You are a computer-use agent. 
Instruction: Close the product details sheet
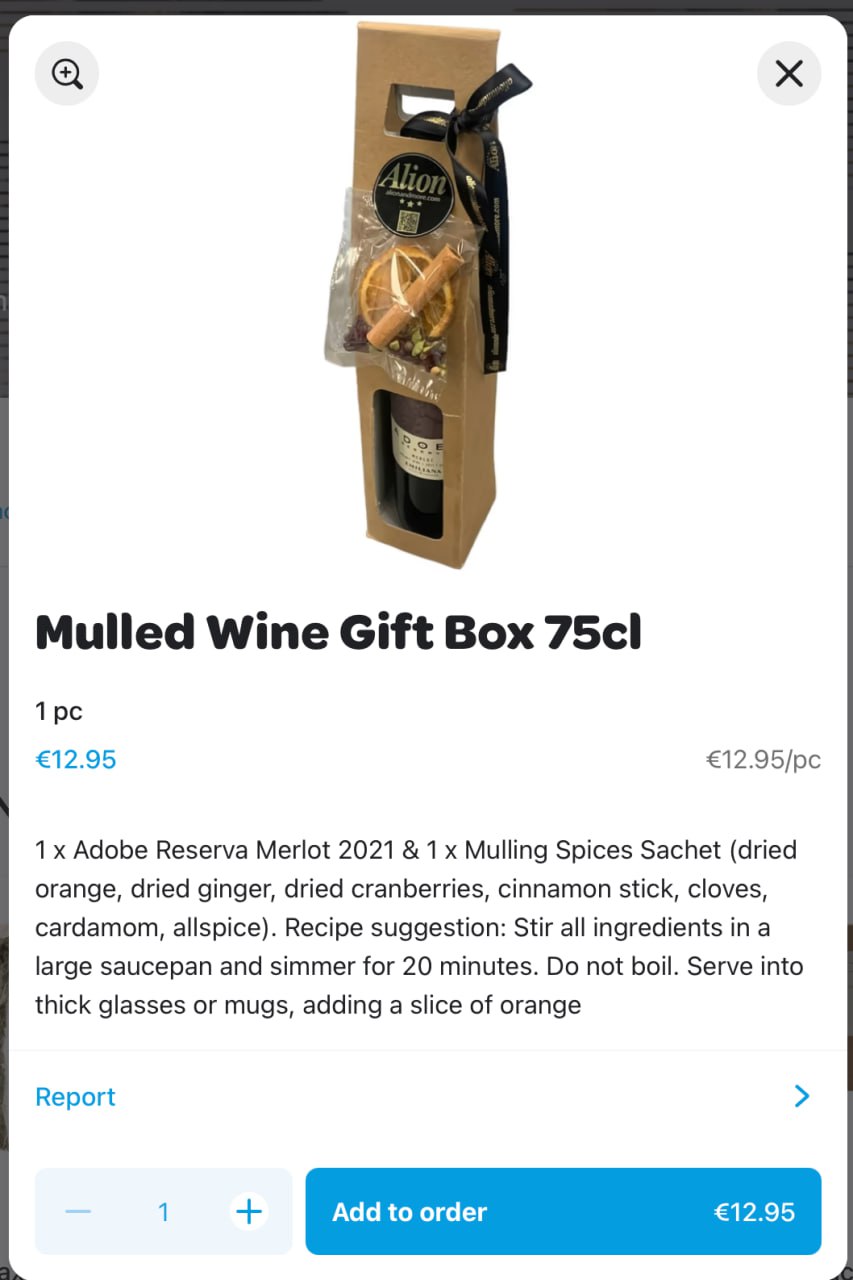(x=789, y=73)
